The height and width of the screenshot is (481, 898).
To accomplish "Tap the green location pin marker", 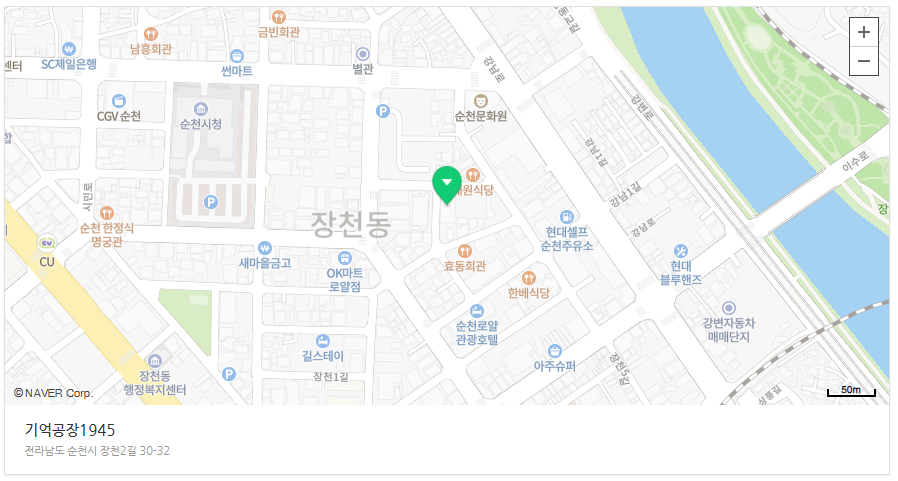I will [x=446, y=184].
